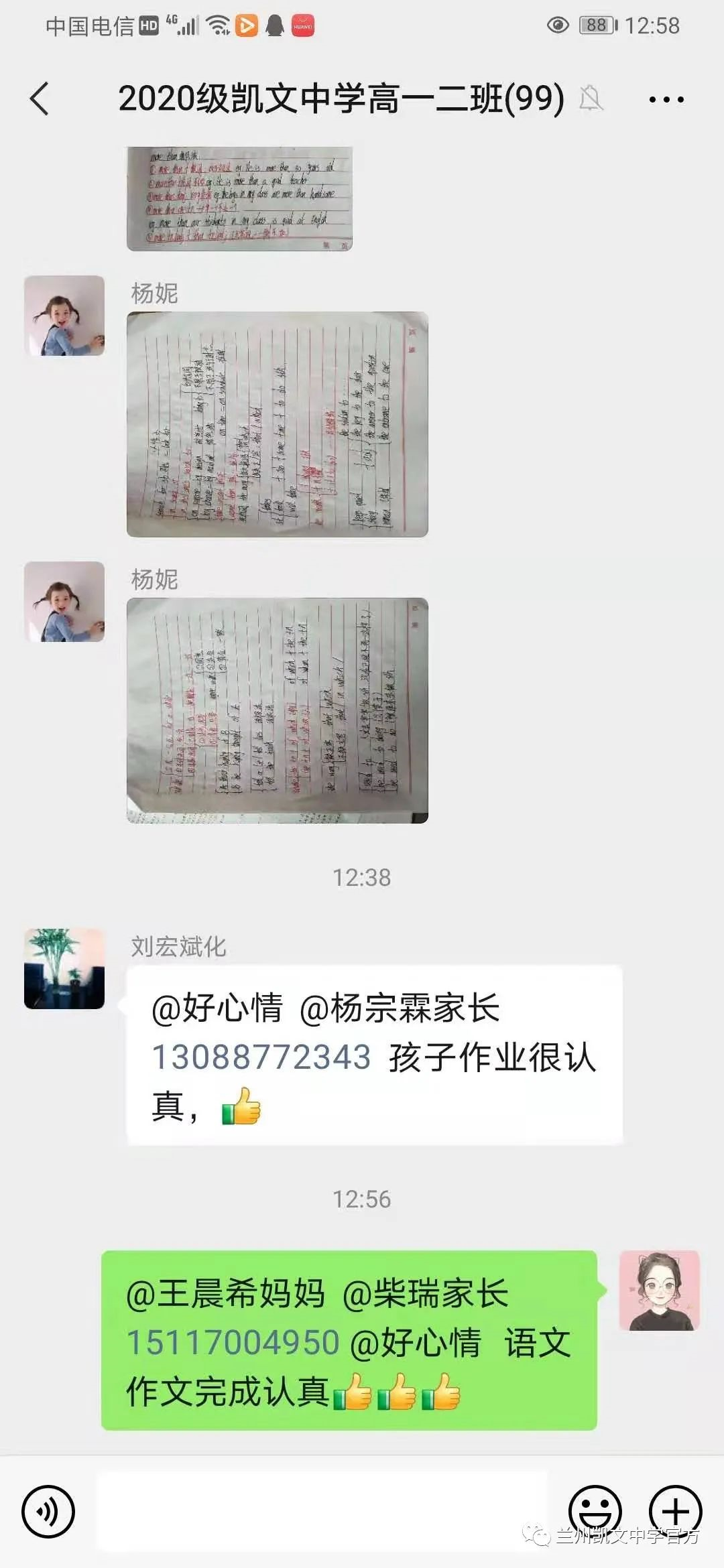
Task: Open the three-dot chat info menu
Action: pyautogui.click(x=666, y=100)
